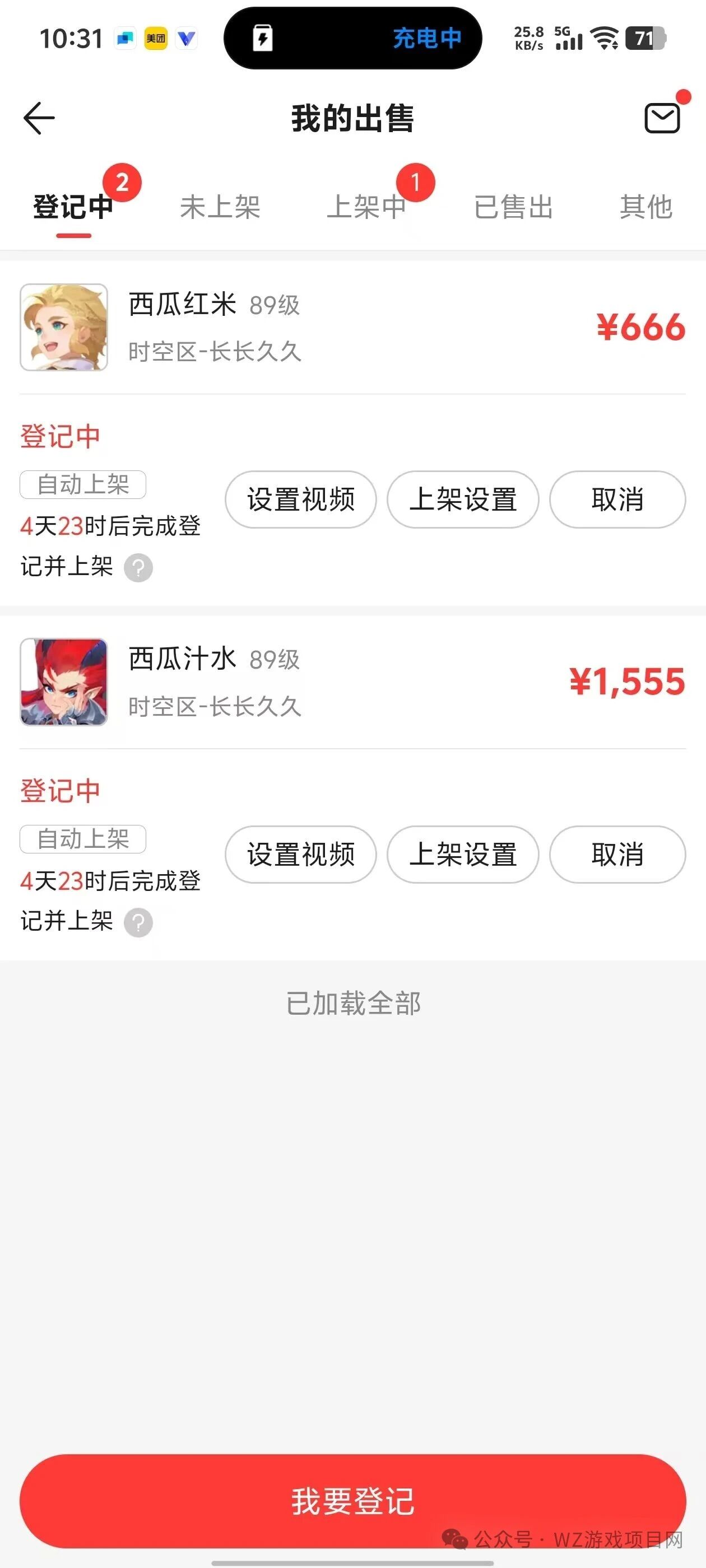Open the 西瓜汁水 character avatar
The width and height of the screenshot is (706, 1568).
tap(63, 682)
